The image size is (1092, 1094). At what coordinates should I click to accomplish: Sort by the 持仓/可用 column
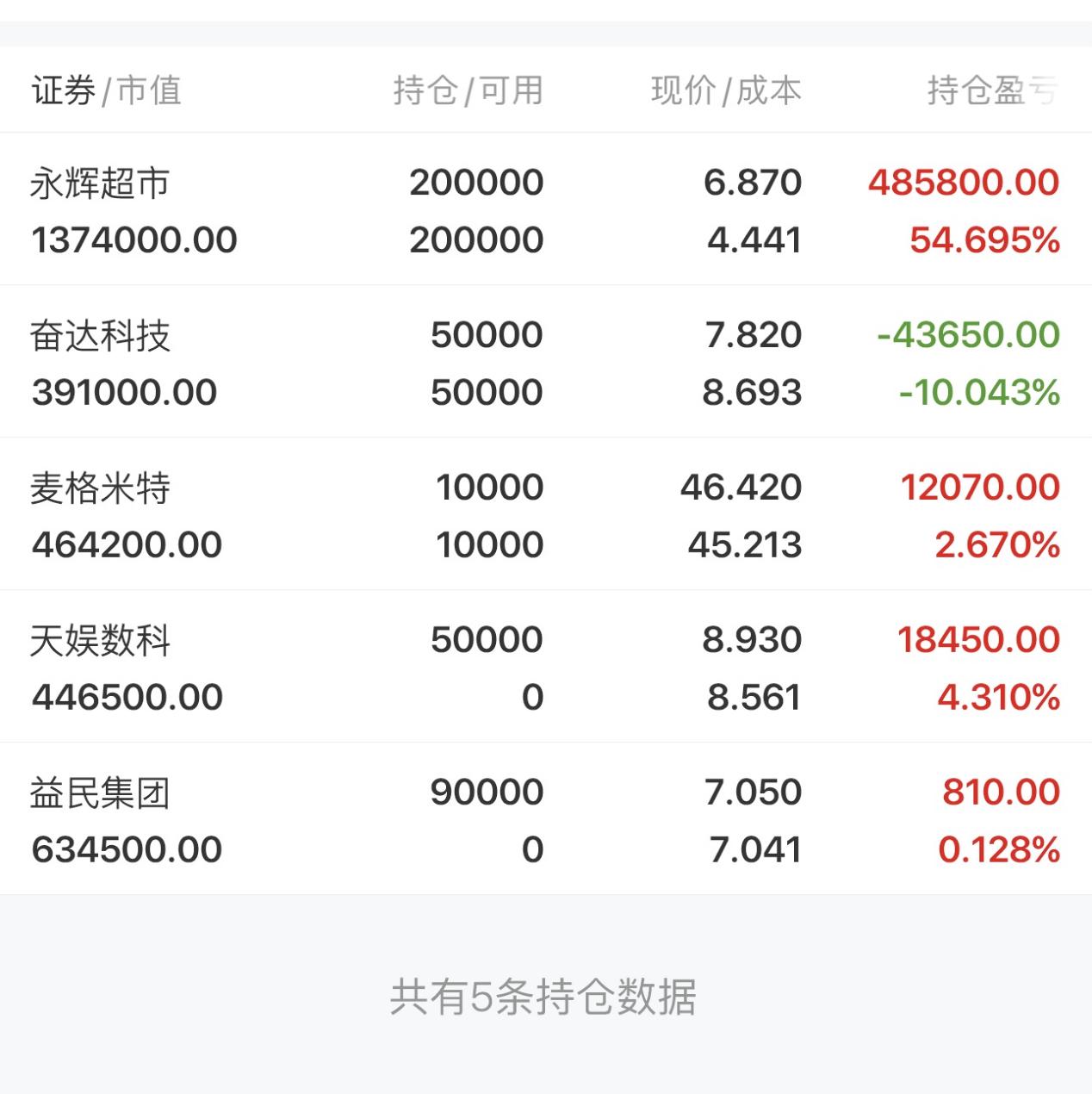pos(465,89)
